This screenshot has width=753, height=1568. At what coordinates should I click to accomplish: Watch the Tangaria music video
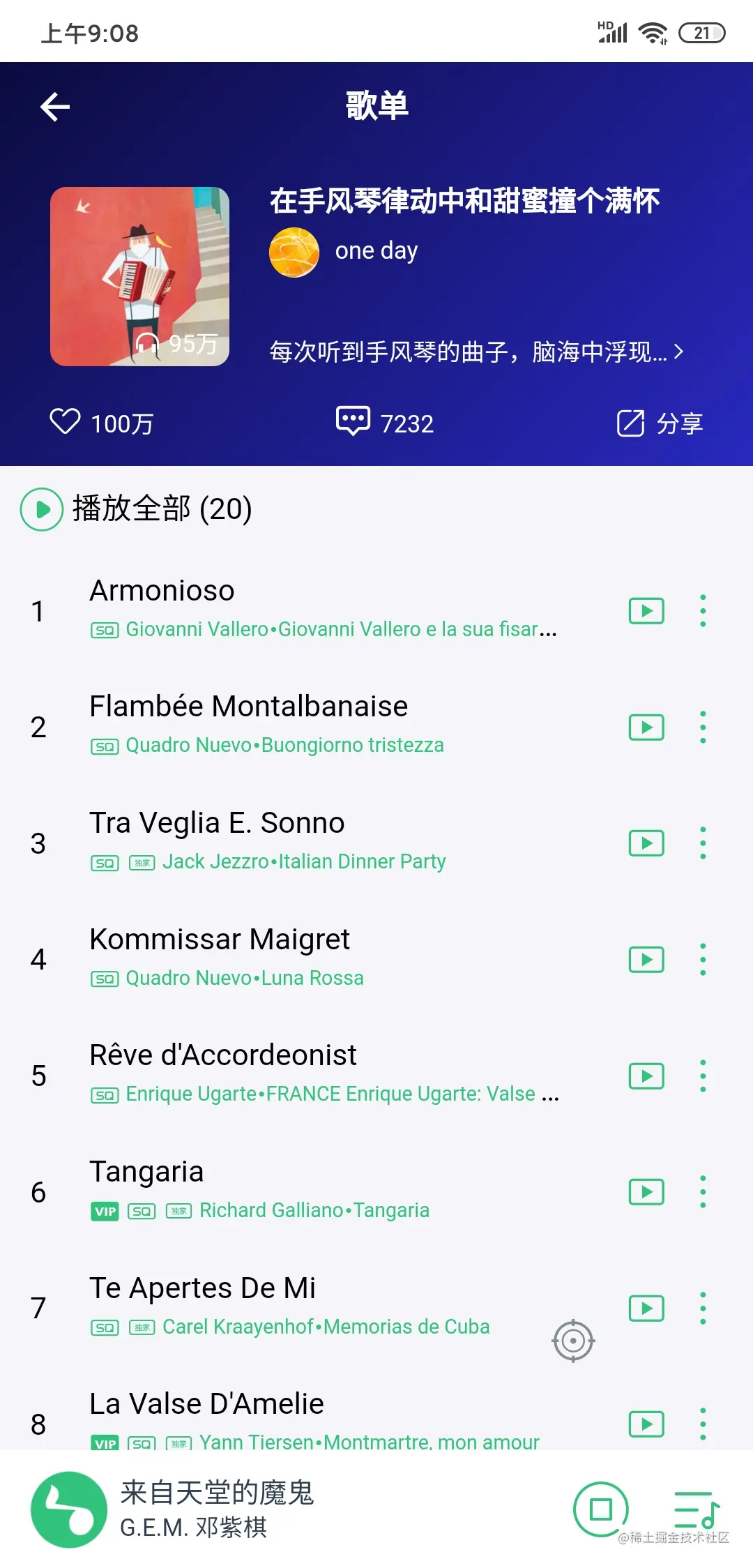[646, 1192]
